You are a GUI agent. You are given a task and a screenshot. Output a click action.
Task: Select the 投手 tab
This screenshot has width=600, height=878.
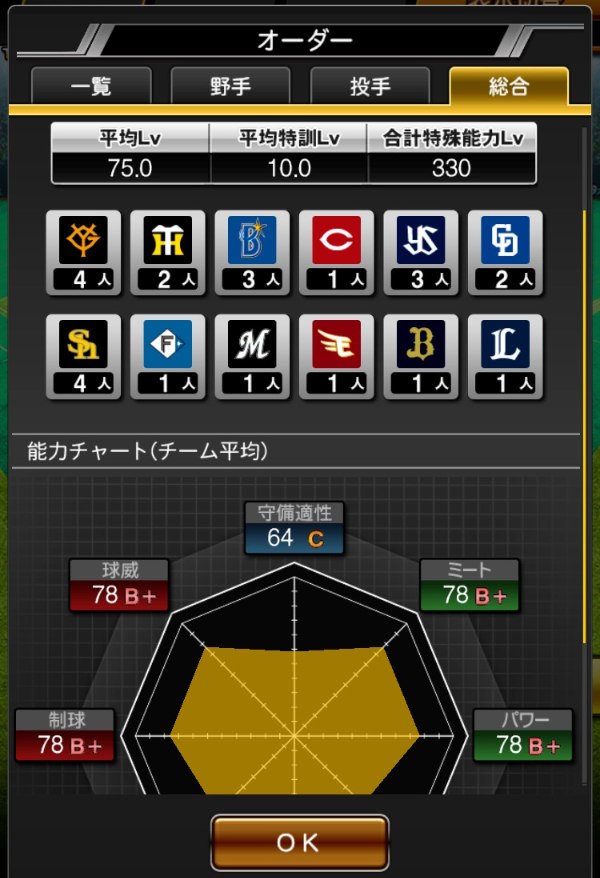(x=370, y=86)
